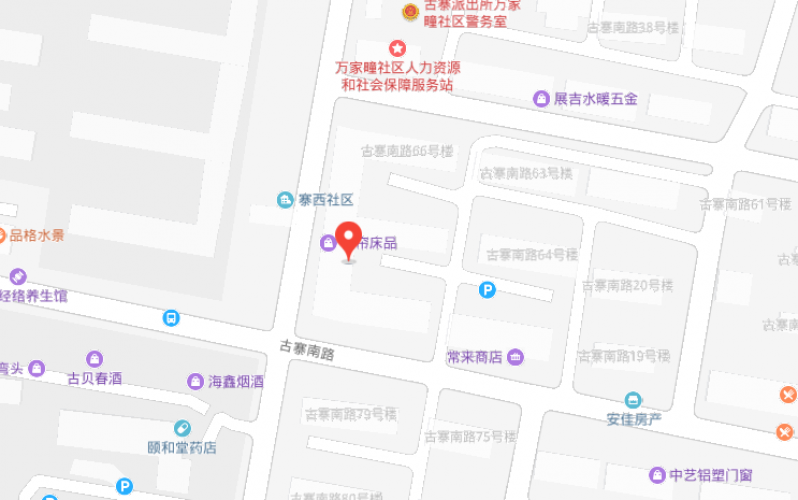Select the 安佳房产 marker
The image size is (798, 500).
click(x=633, y=400)
